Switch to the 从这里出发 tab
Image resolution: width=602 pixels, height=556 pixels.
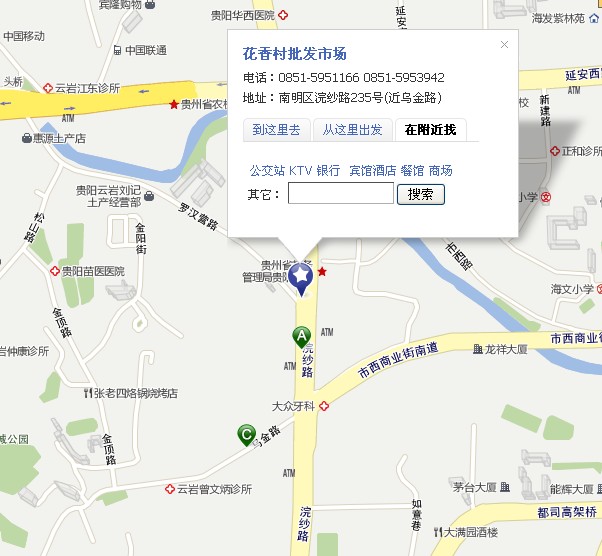coord(352,130)
